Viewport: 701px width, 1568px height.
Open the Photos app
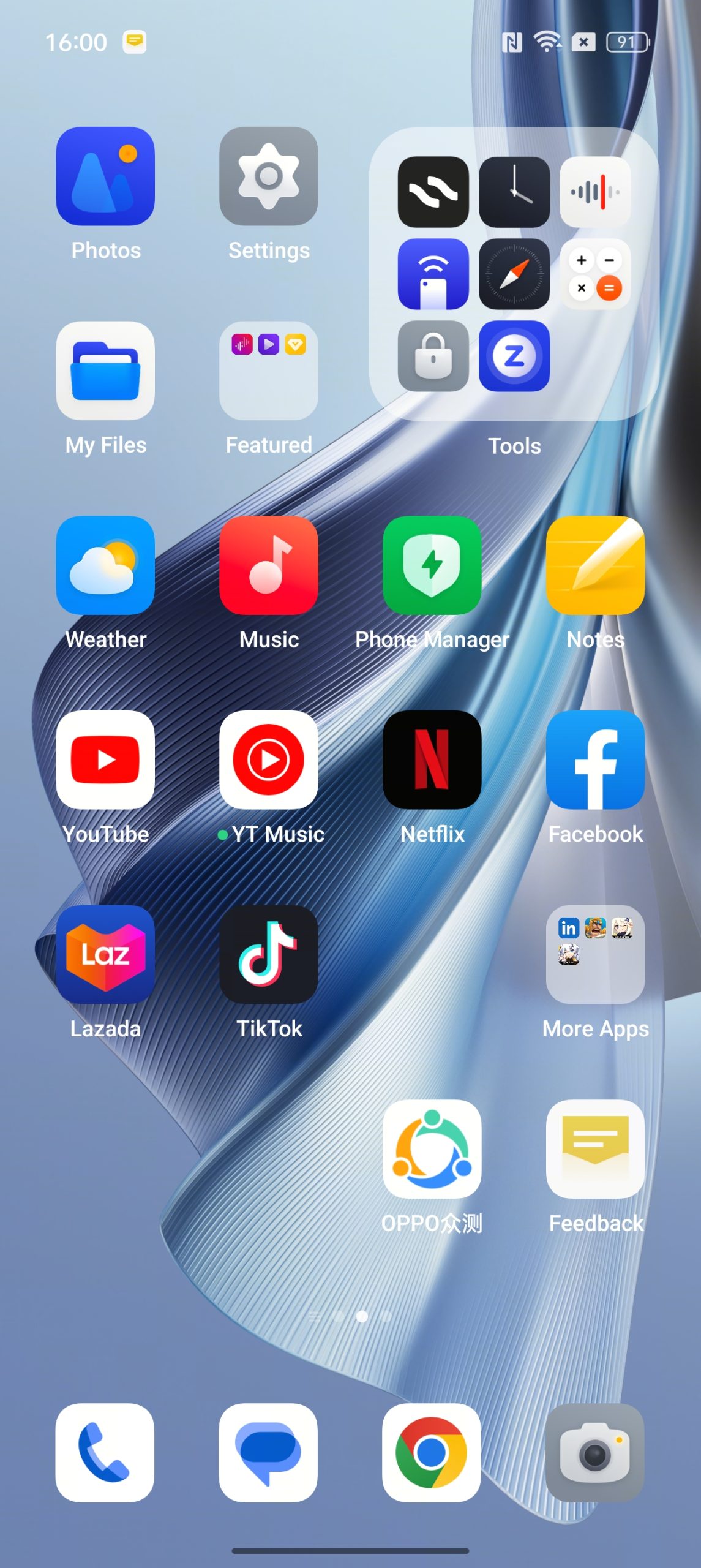click(x=105, y=176)
